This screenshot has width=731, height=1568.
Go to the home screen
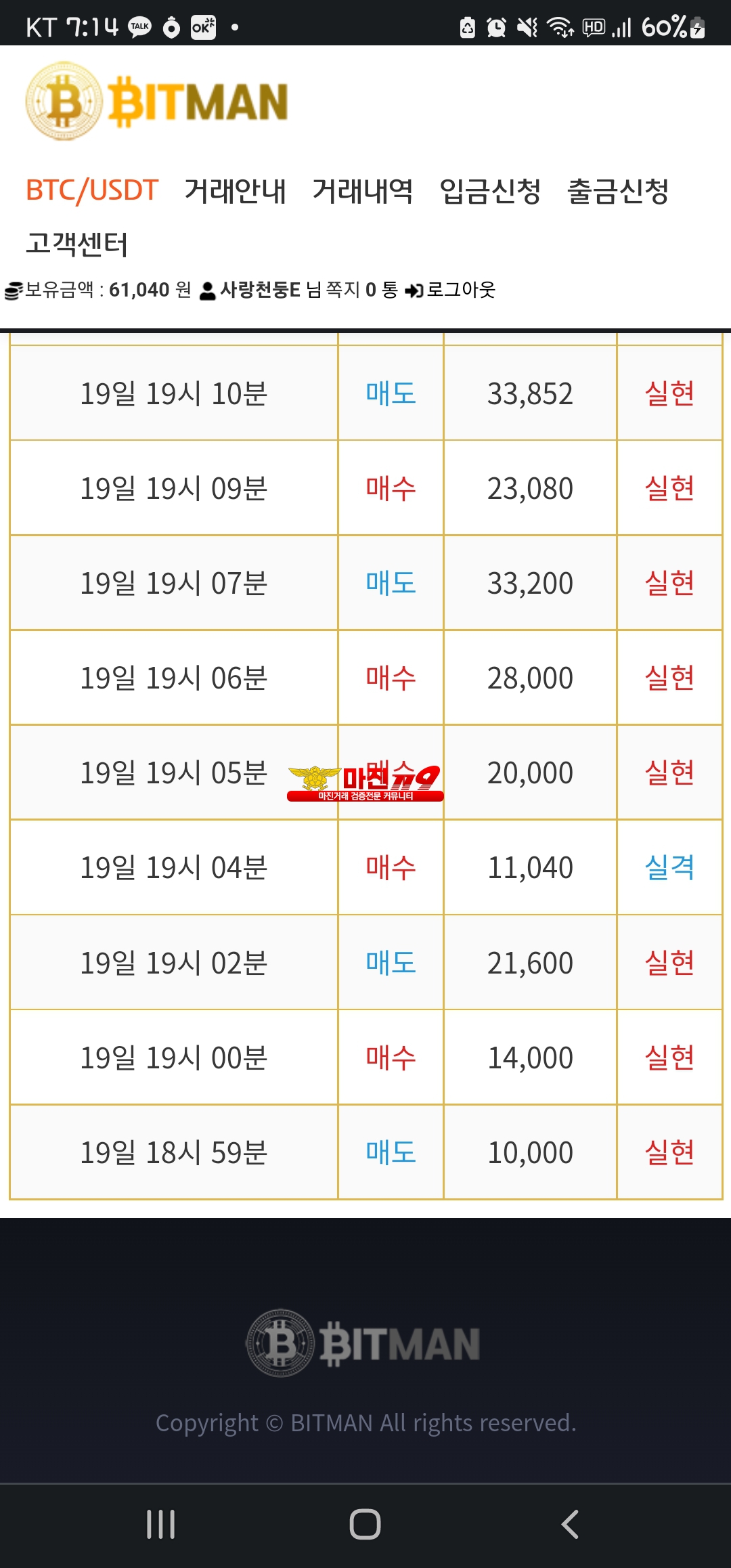[365, 1525]
